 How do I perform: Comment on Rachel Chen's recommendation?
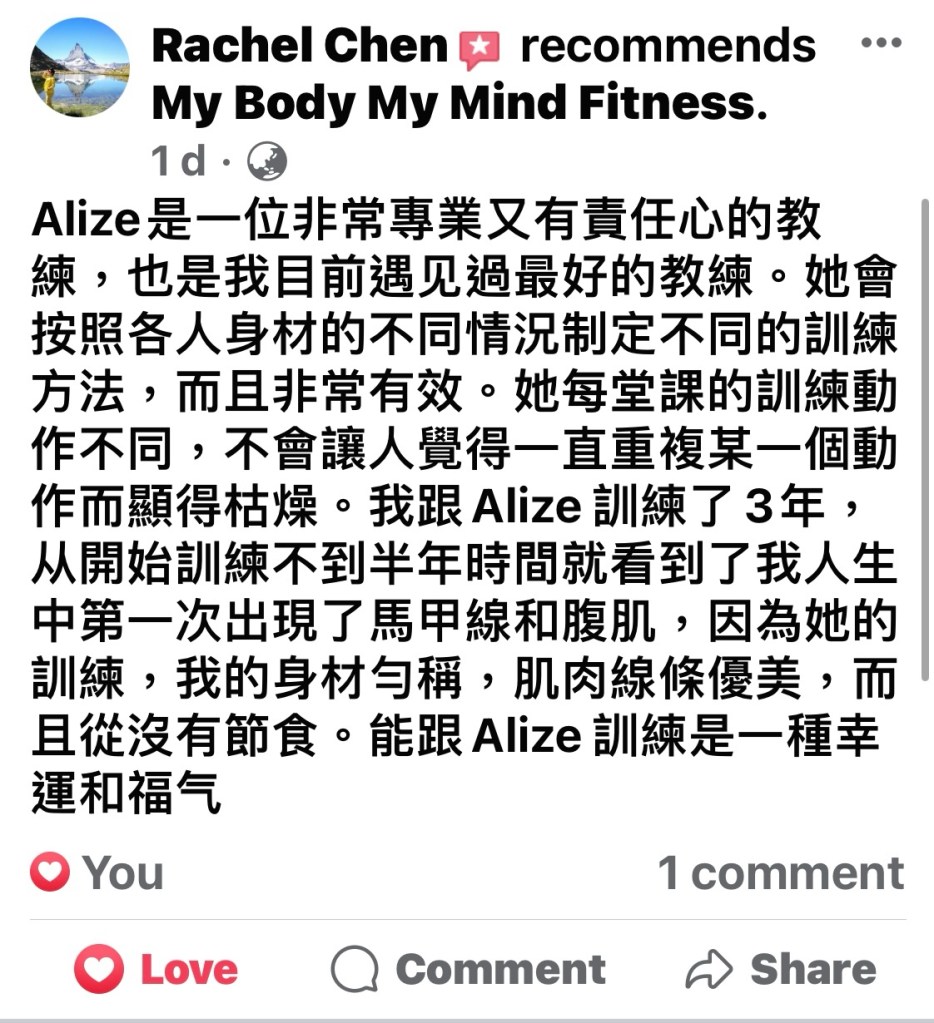pos(468,969)
